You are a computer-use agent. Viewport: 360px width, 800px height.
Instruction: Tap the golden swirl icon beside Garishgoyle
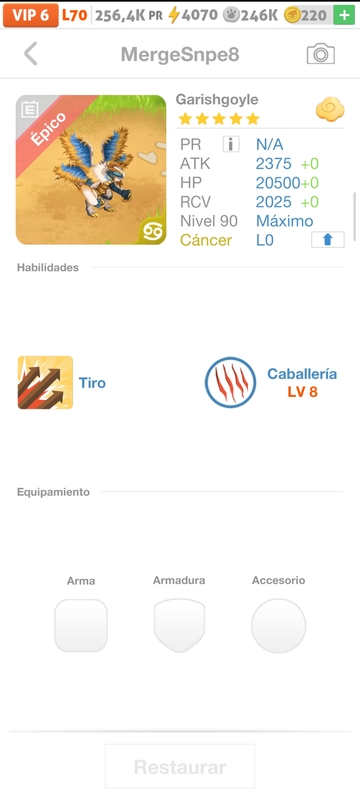(330, 110)
